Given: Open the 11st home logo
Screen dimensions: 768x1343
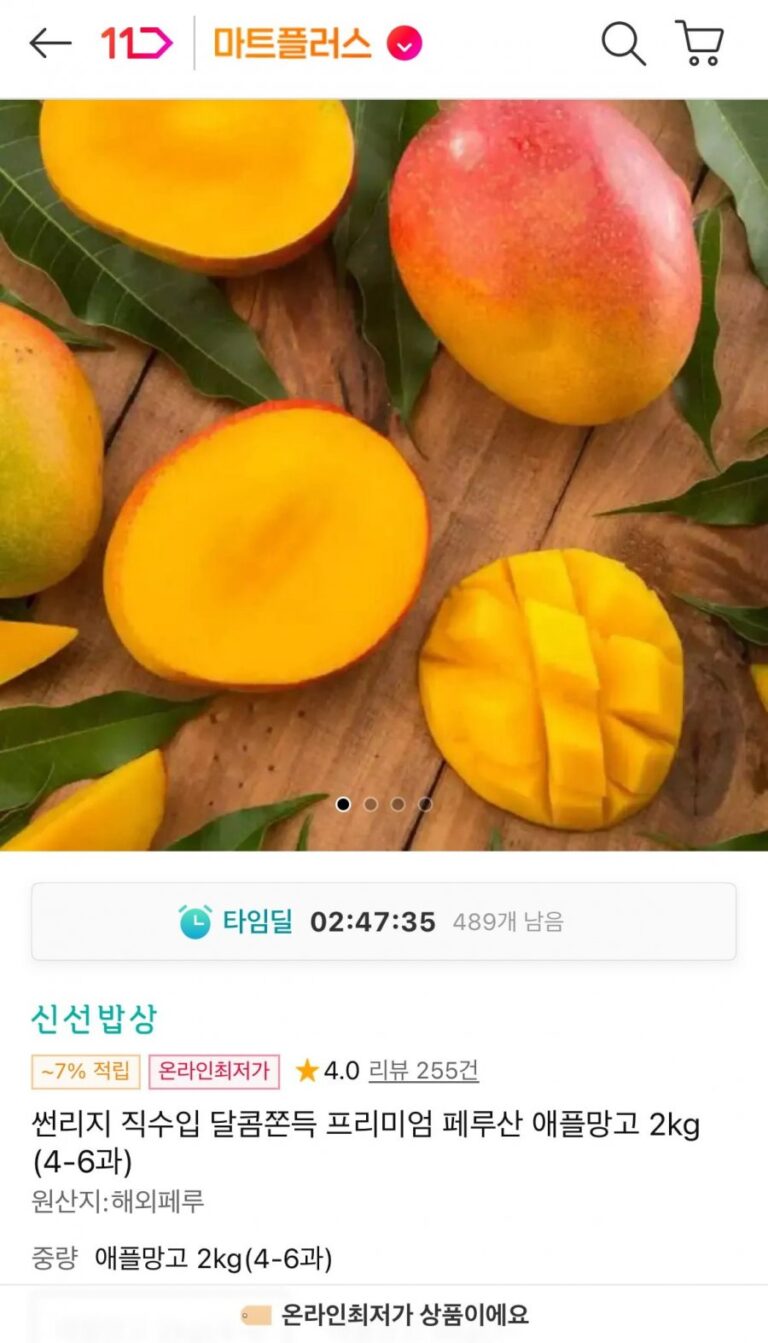Looking at the screenshot, I should [x=136, y=44].
